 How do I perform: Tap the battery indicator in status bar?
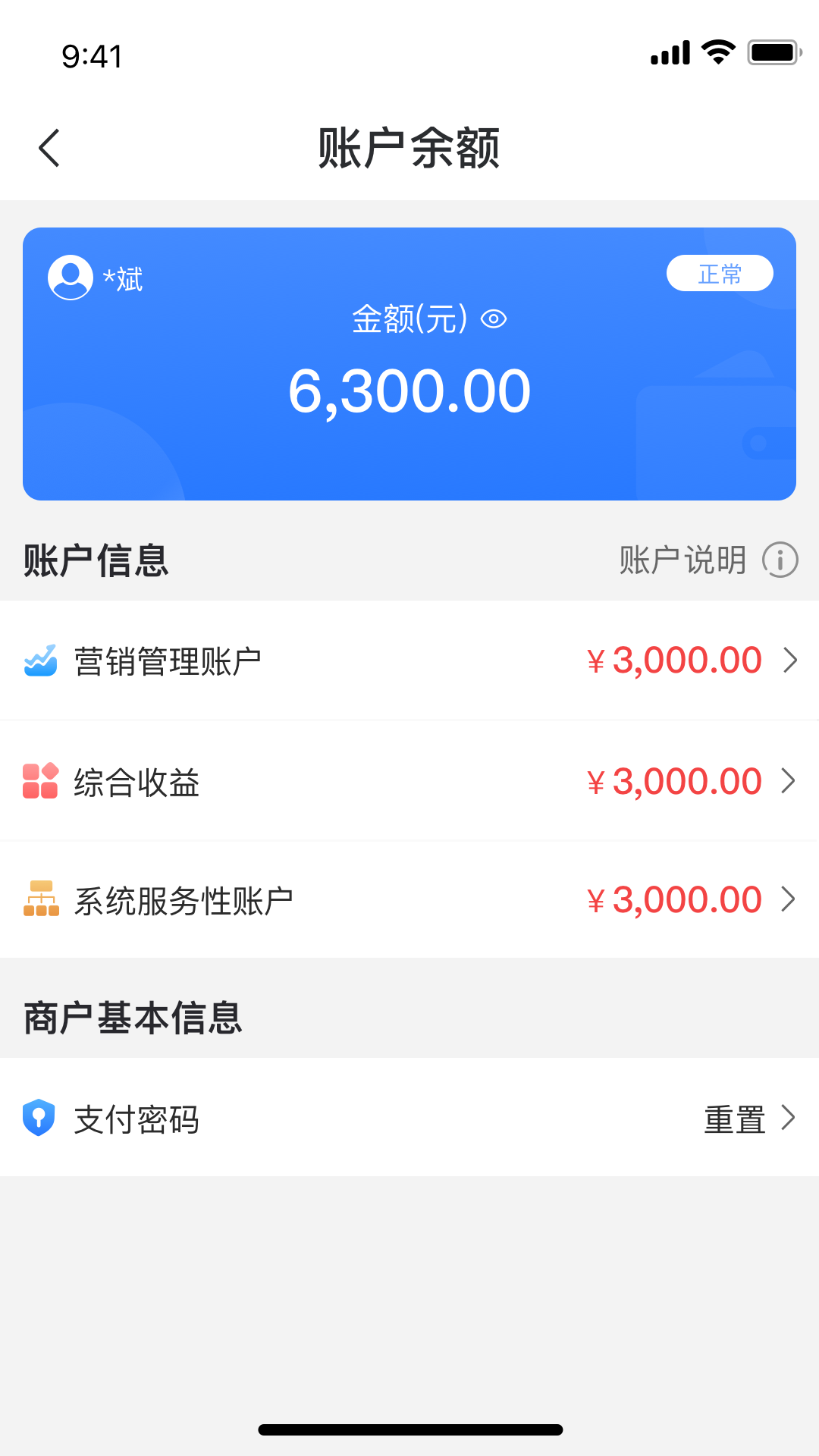click(773, 50)
